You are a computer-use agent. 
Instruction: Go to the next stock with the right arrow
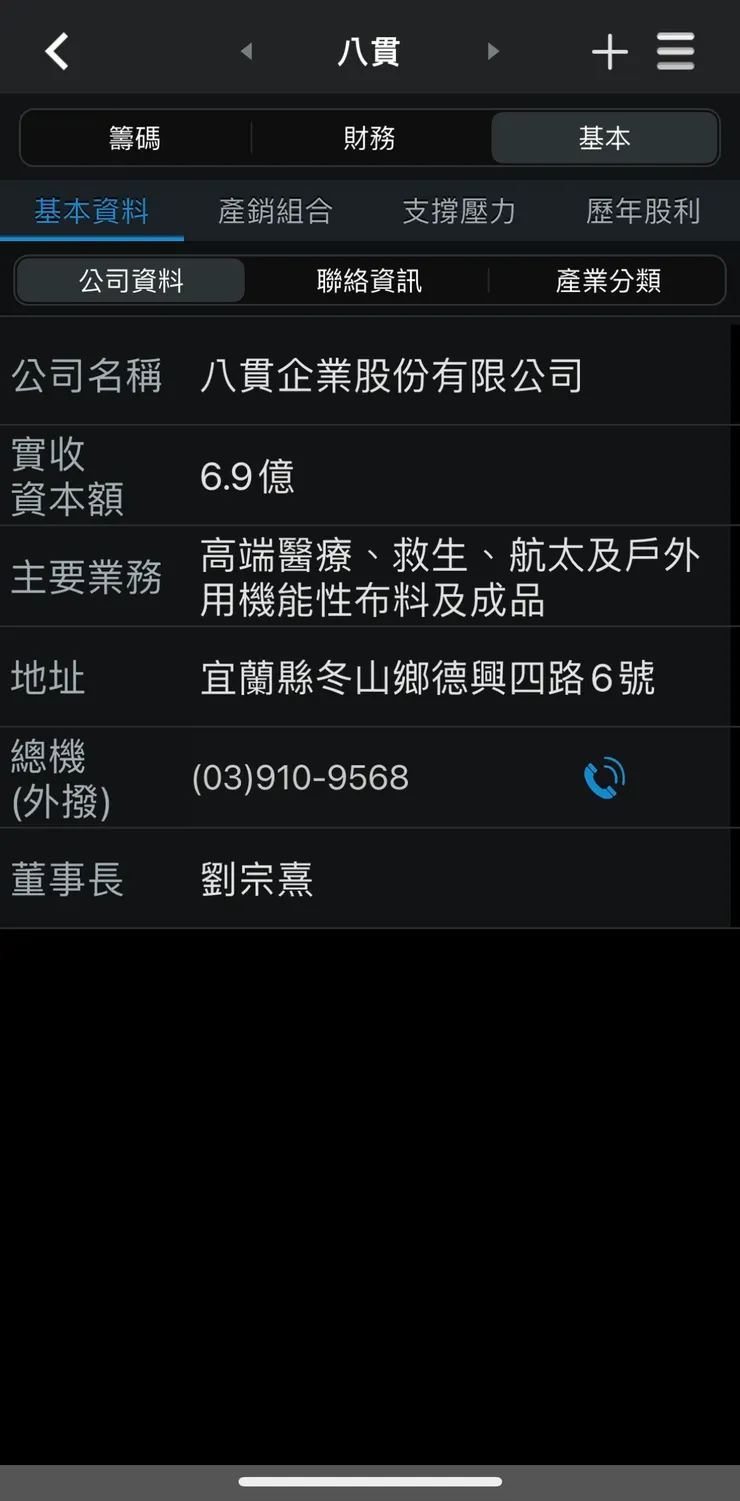[x=492, y=50]
